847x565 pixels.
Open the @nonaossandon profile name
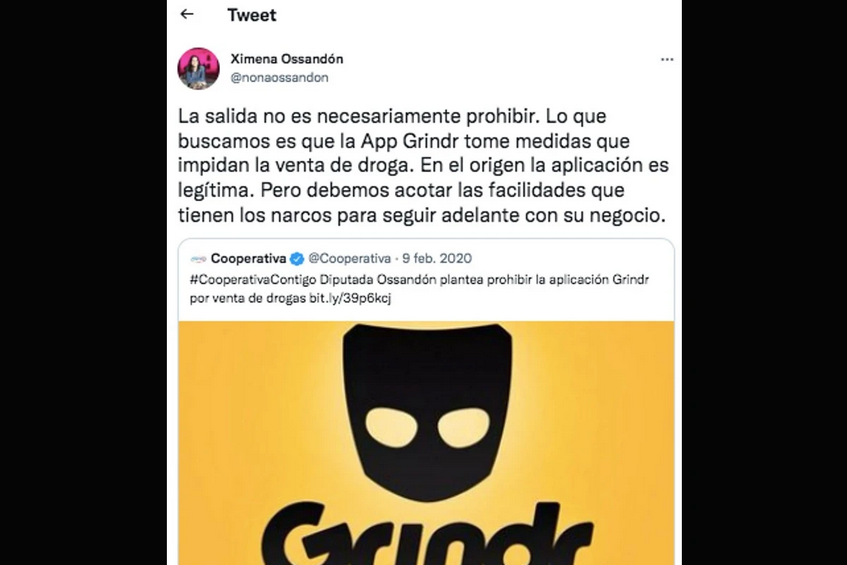tap(280, 77)
